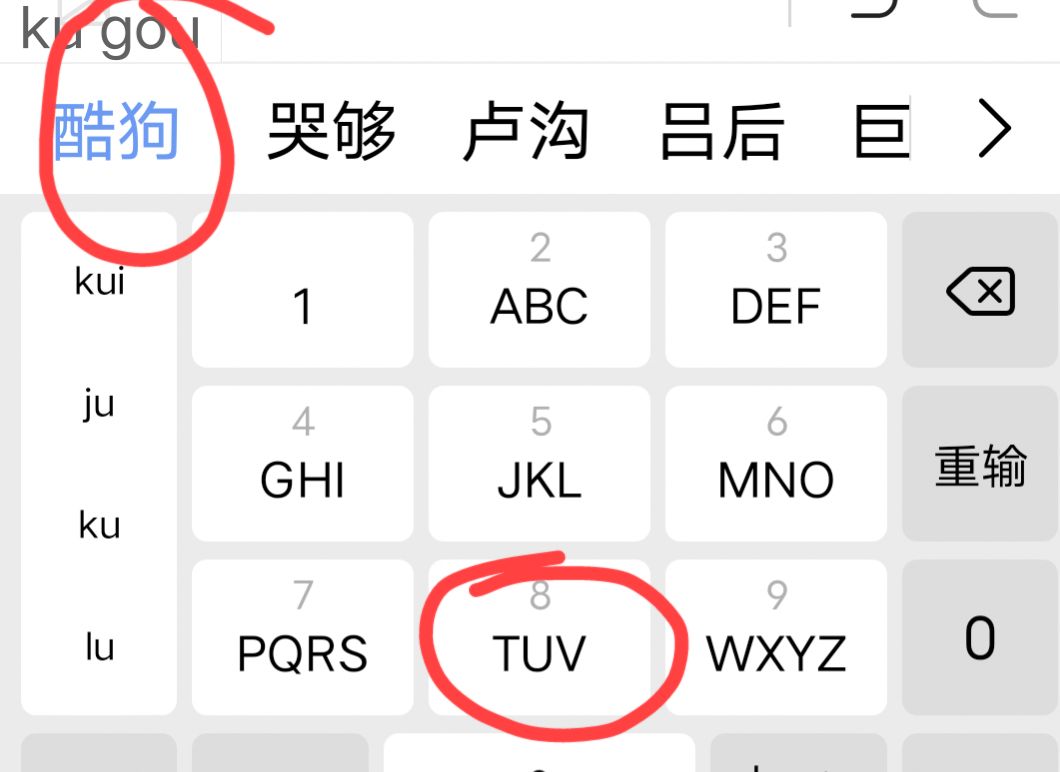Tap the MNO key

(776, 464)
